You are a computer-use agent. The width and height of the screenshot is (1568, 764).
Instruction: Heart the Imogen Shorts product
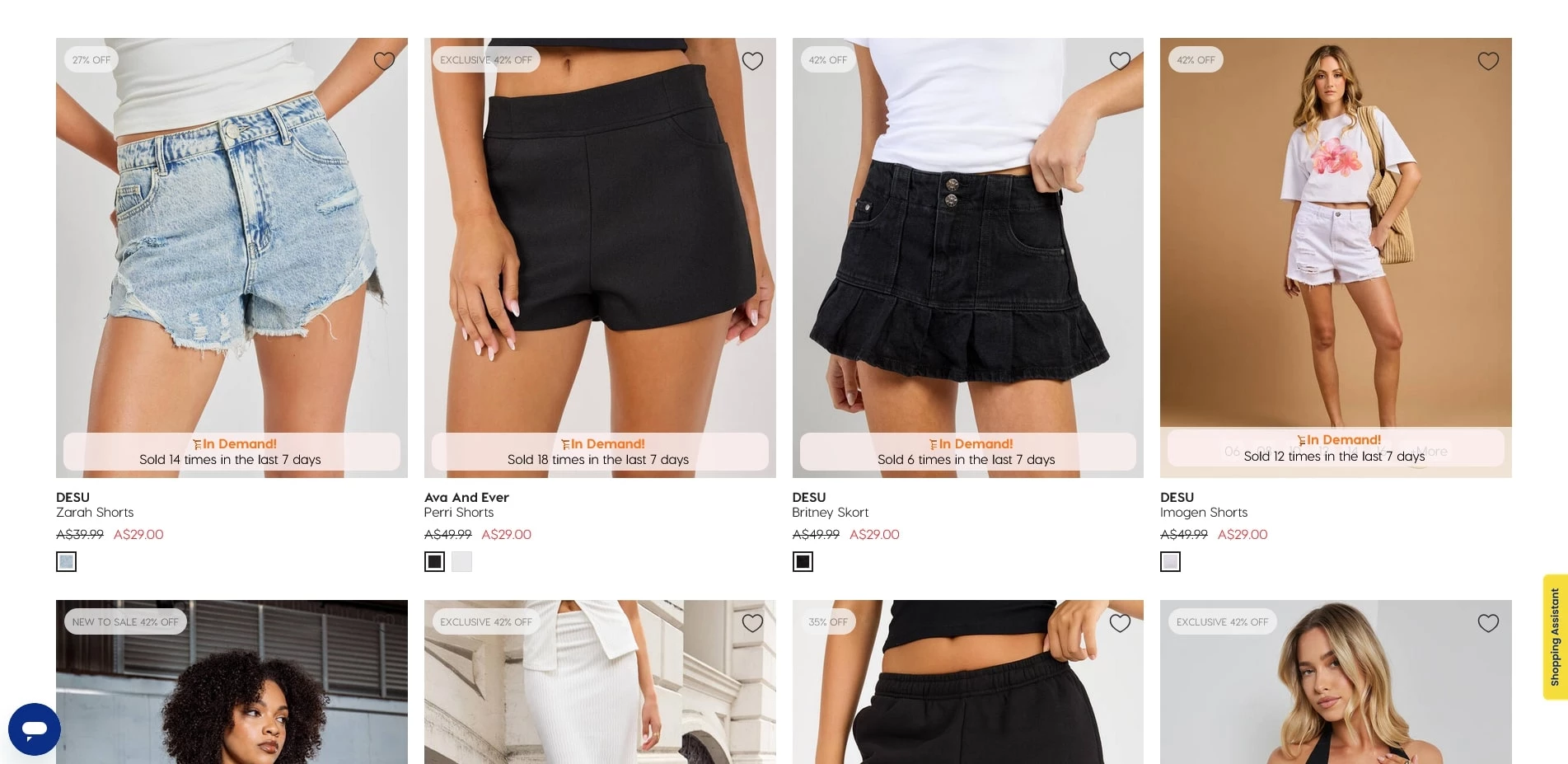click(x=1488, y=61)
